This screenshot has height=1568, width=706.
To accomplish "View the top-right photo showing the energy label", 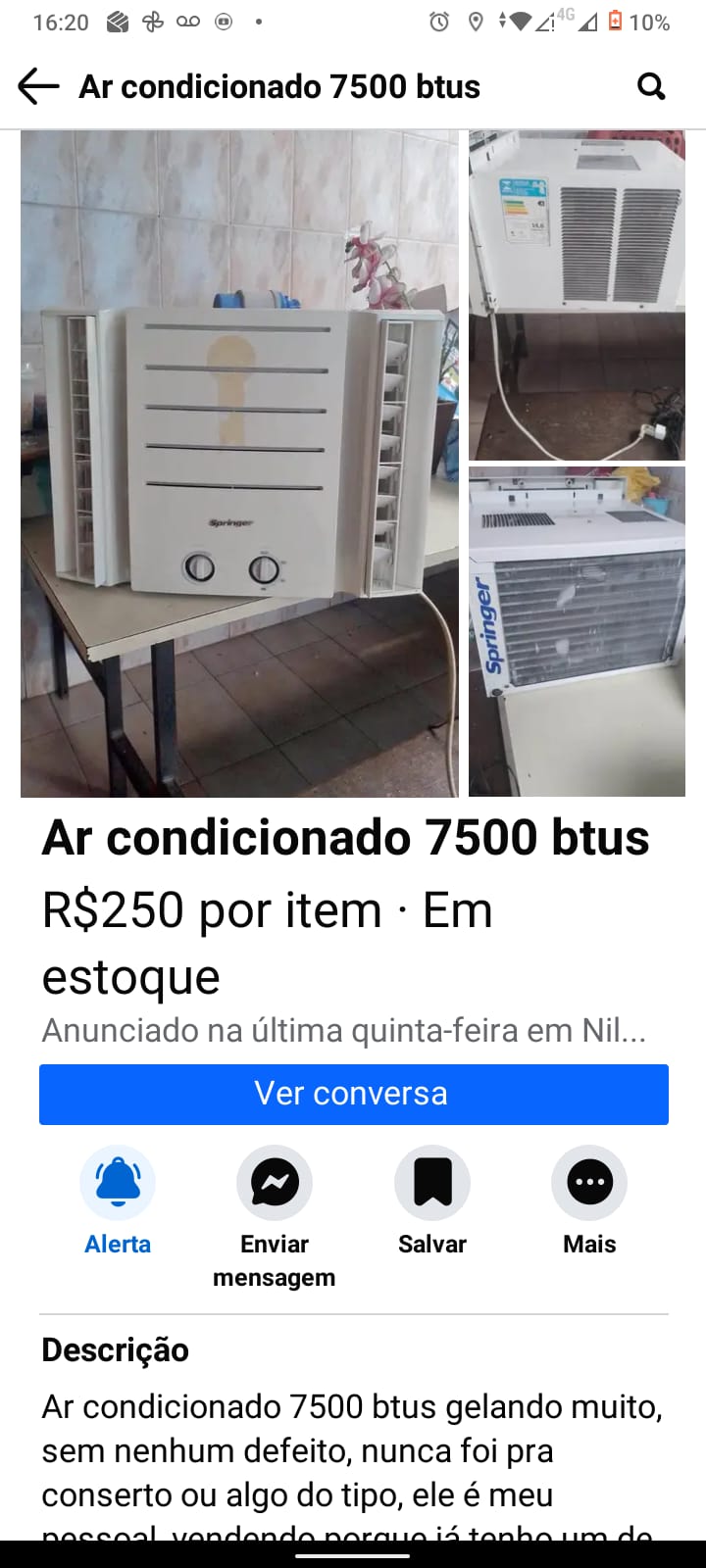I will (577, 295).
